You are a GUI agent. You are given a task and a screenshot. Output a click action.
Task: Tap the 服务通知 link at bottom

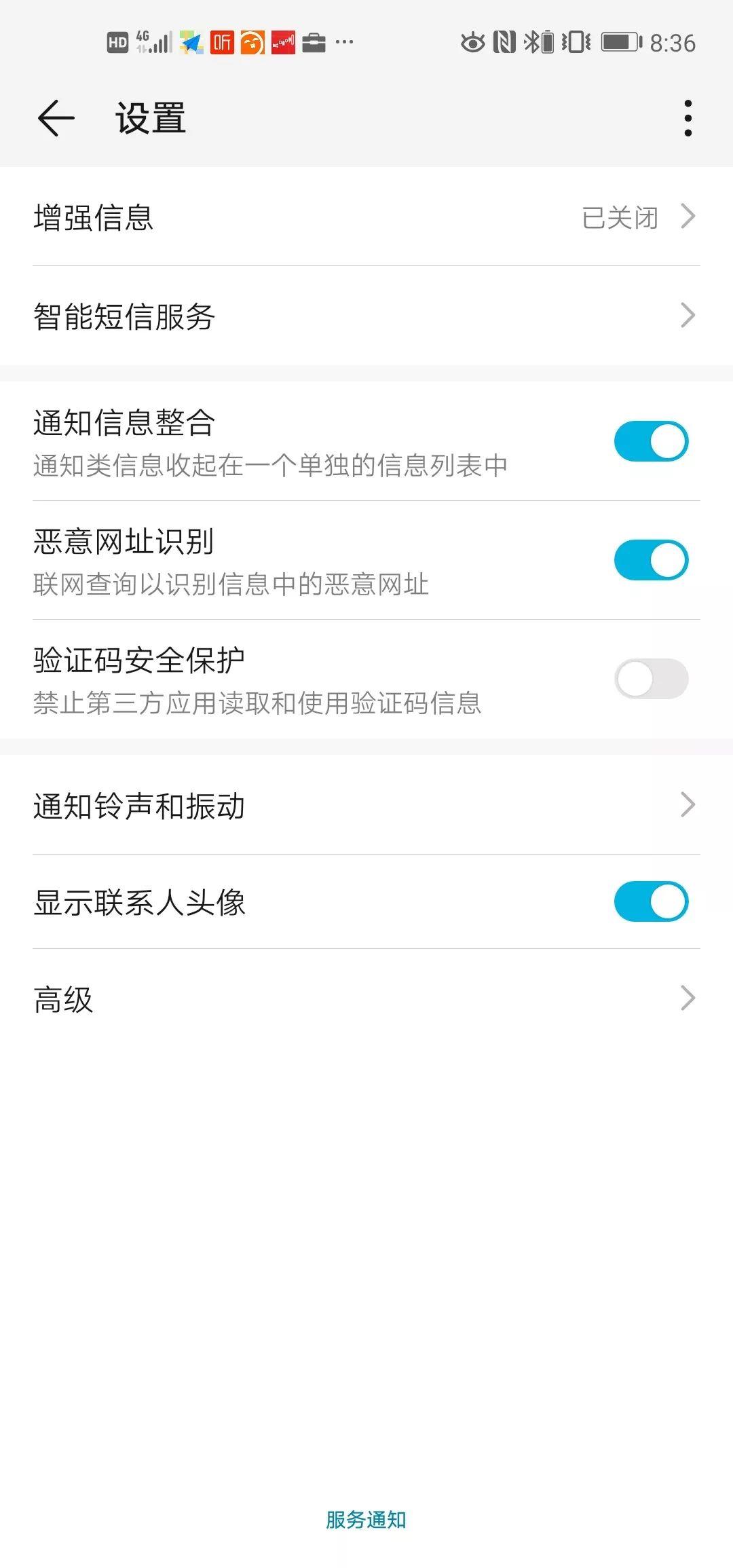click(366, 1520)
